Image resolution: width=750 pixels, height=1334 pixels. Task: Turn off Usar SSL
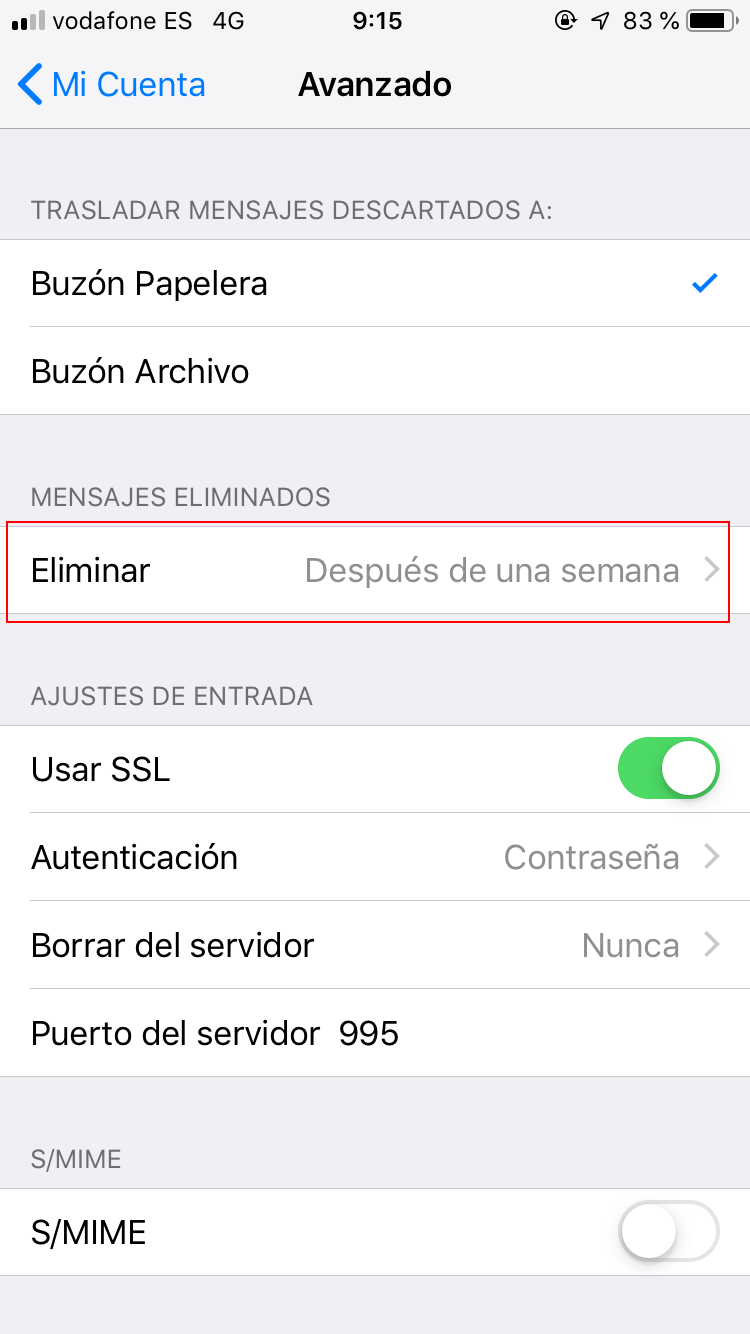[668, 769]
